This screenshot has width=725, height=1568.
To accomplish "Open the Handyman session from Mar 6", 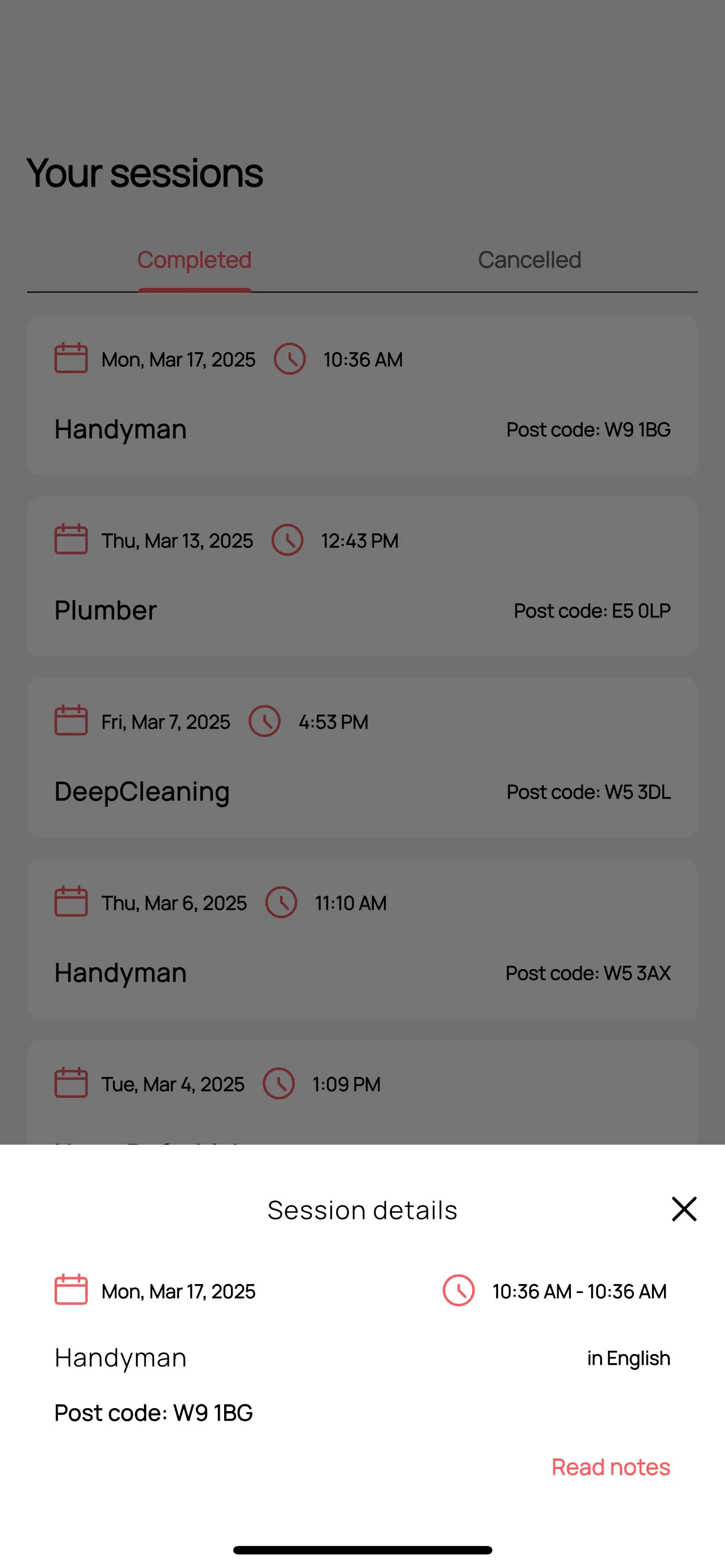I will click(x=362, y=938).
